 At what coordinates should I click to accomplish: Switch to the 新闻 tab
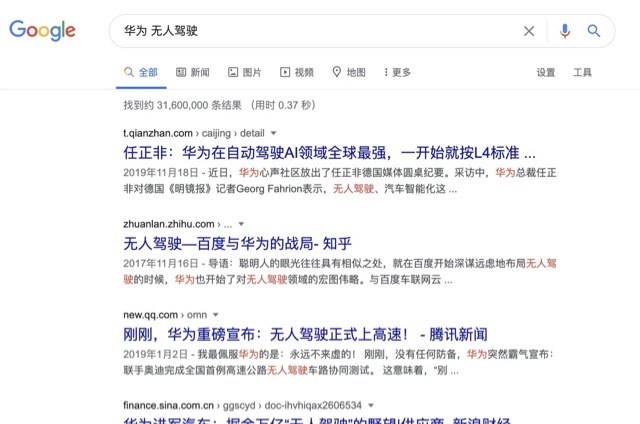pyautogui.click(x=192, y=72)
